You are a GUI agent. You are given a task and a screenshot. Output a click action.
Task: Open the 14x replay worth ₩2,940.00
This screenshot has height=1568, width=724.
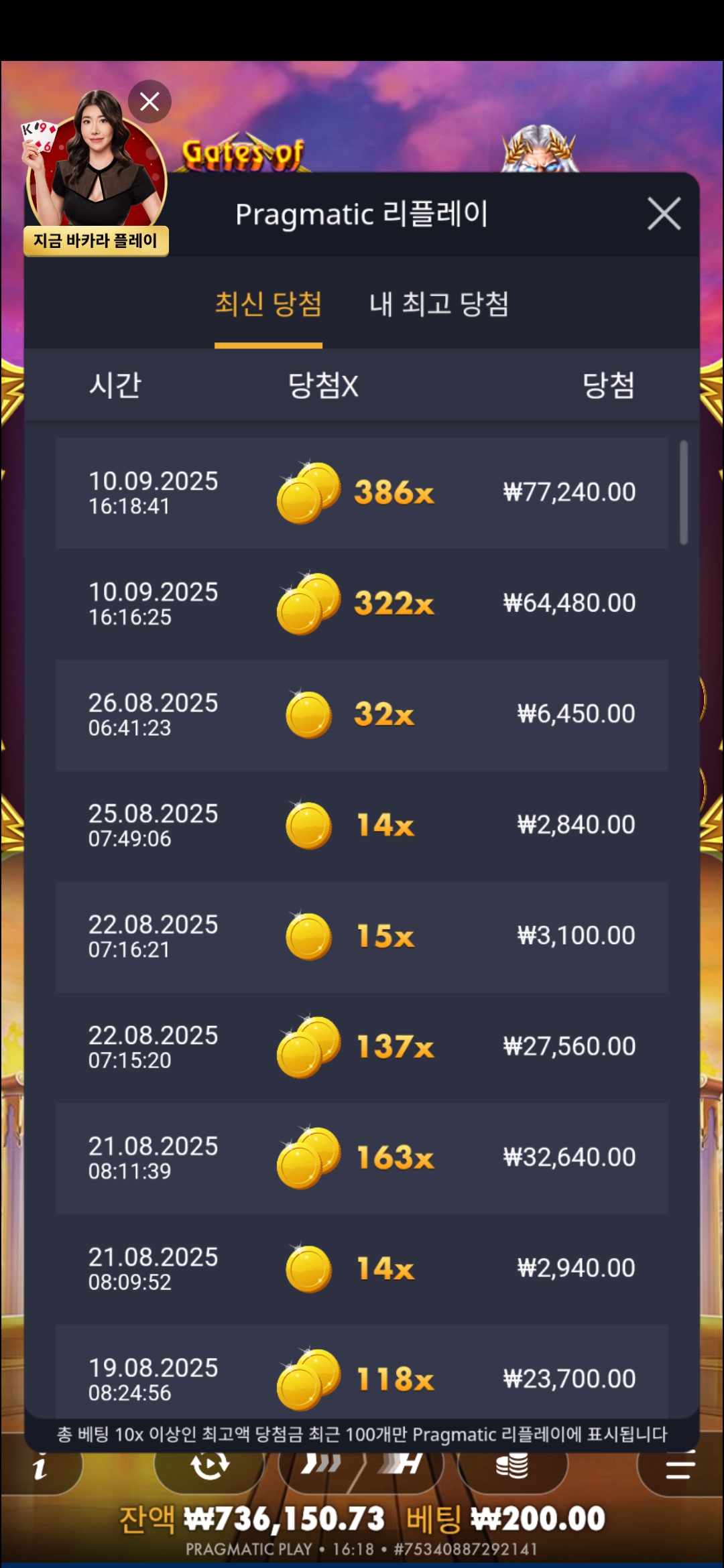click(361, 1268)
